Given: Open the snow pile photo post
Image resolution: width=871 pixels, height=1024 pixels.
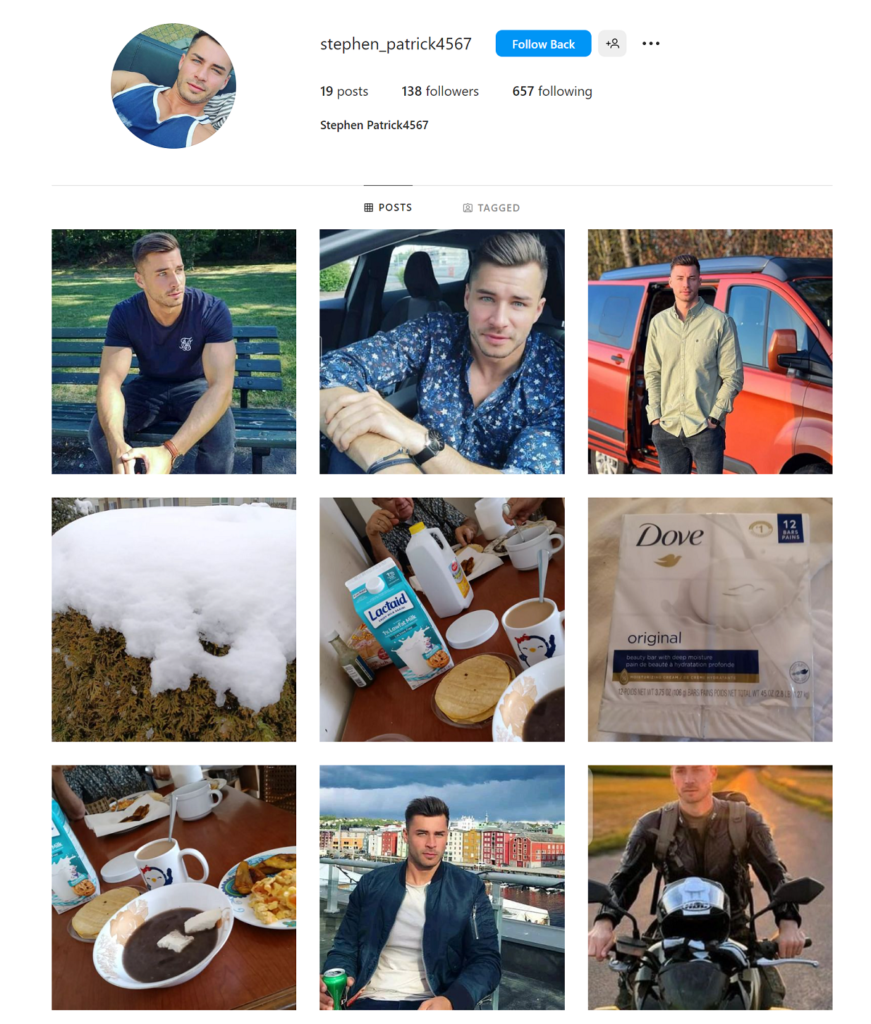Looking at the screenshot, I should (174, 619).
